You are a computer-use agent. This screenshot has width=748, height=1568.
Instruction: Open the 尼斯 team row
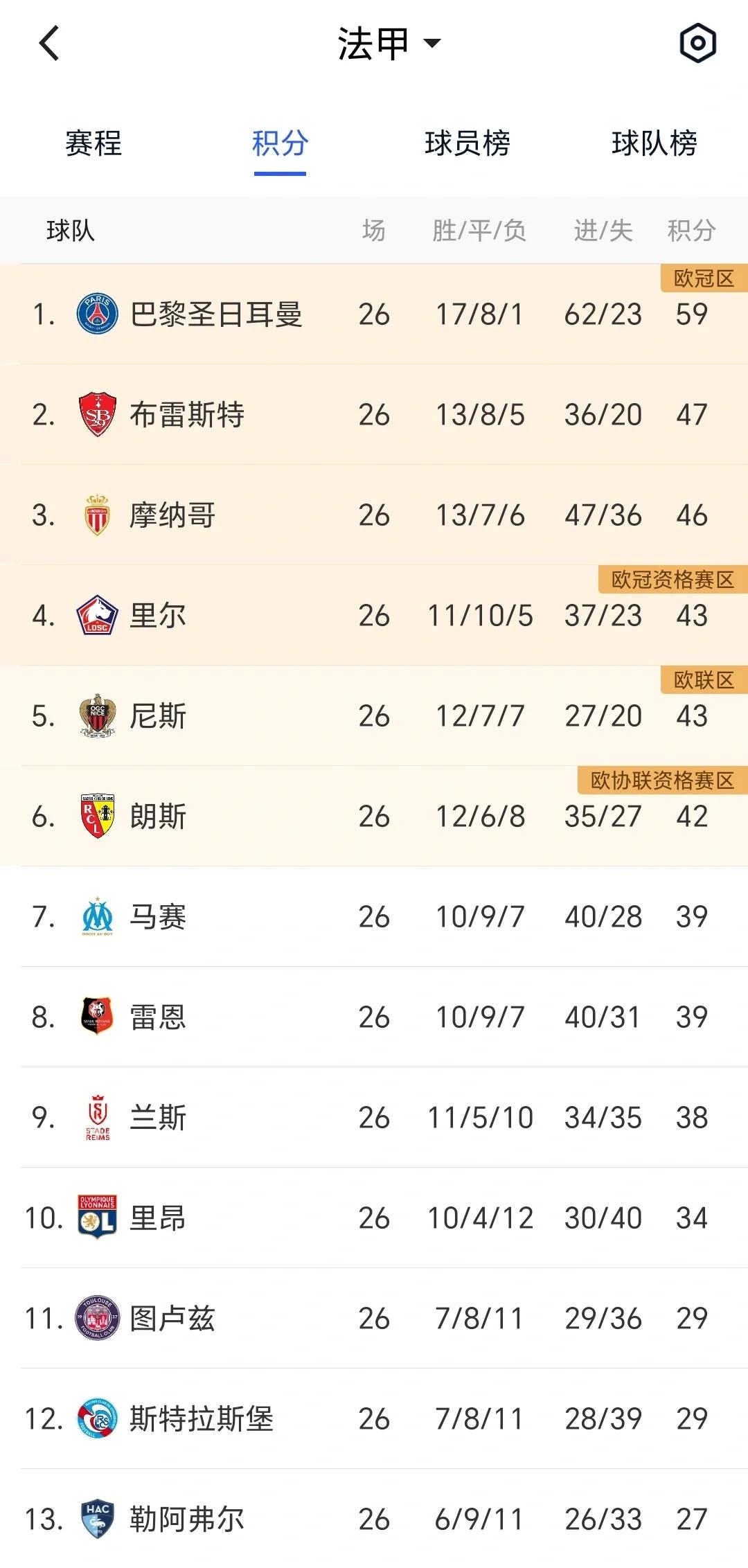tap(158, 716)
